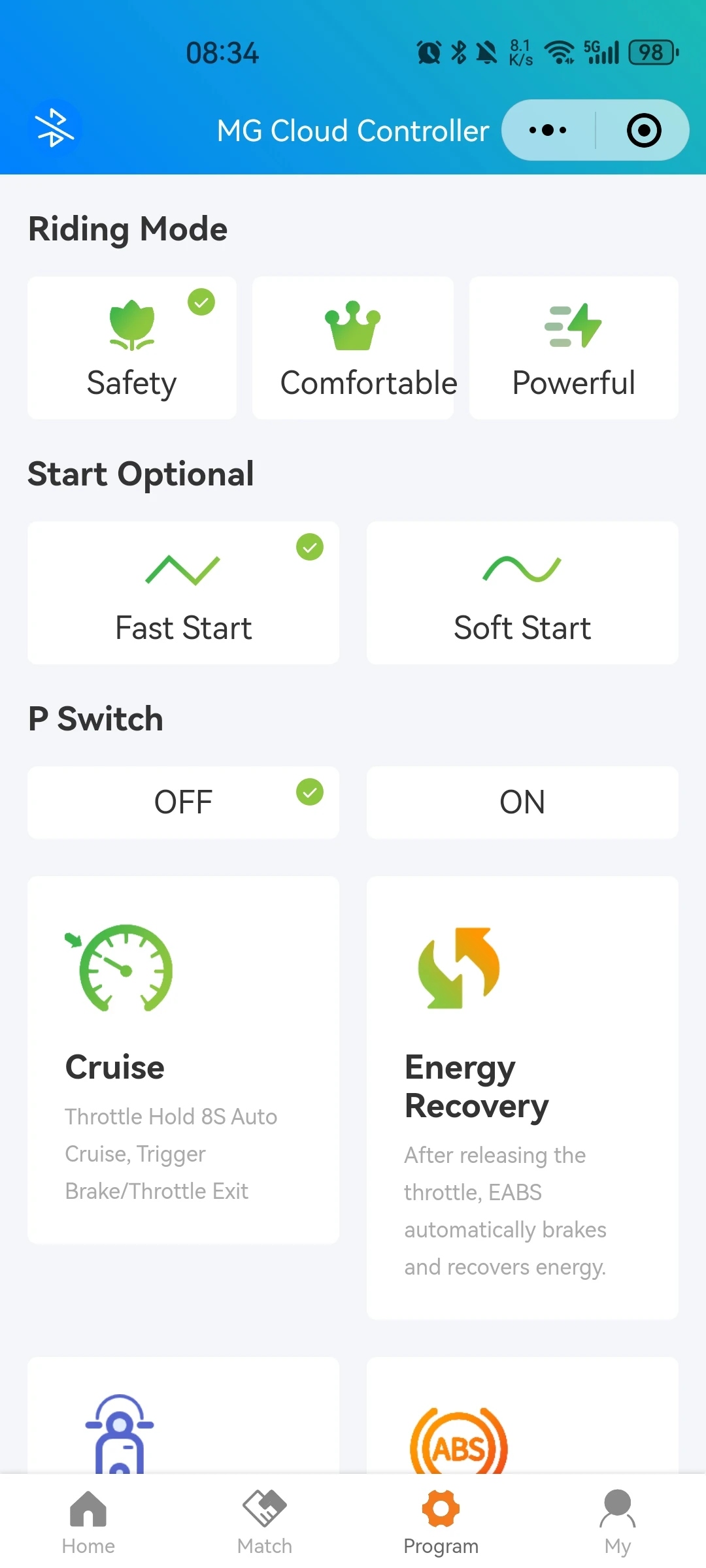Choose Comfortable riding mode

[x=353, y=348]
